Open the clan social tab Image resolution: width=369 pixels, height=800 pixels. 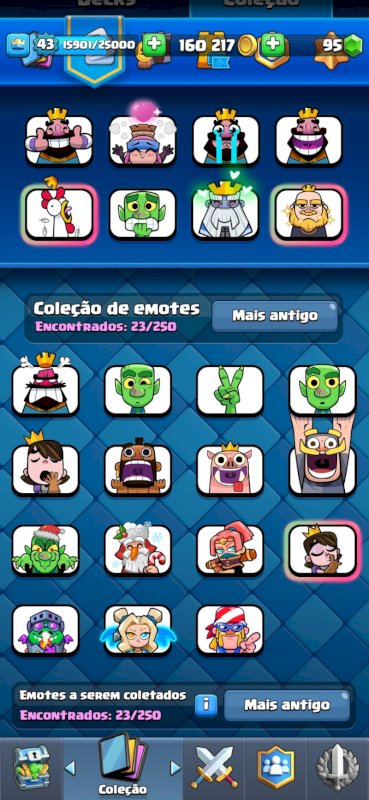276,767
